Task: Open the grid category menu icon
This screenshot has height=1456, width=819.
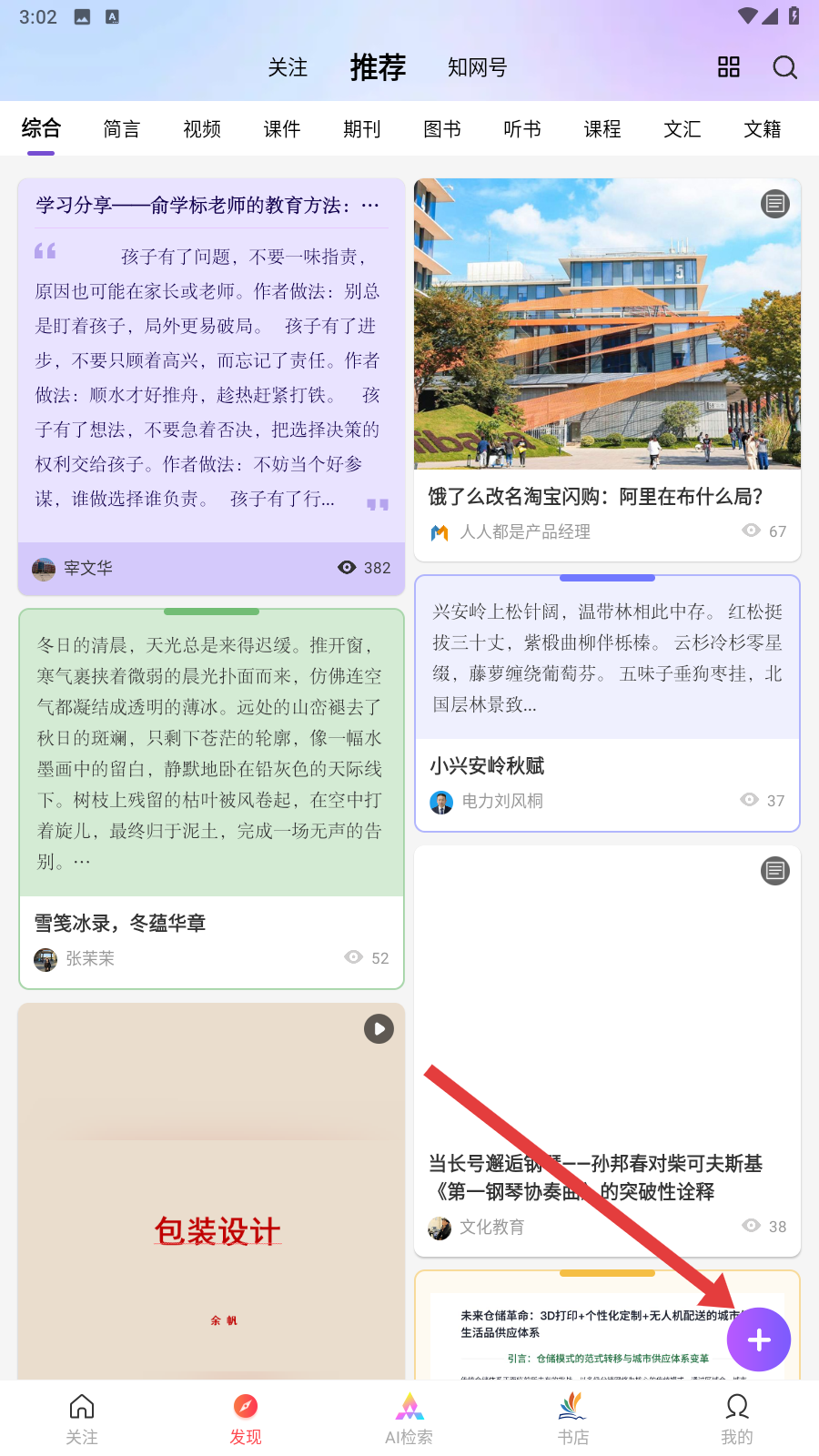Action: tap(729, 67)
